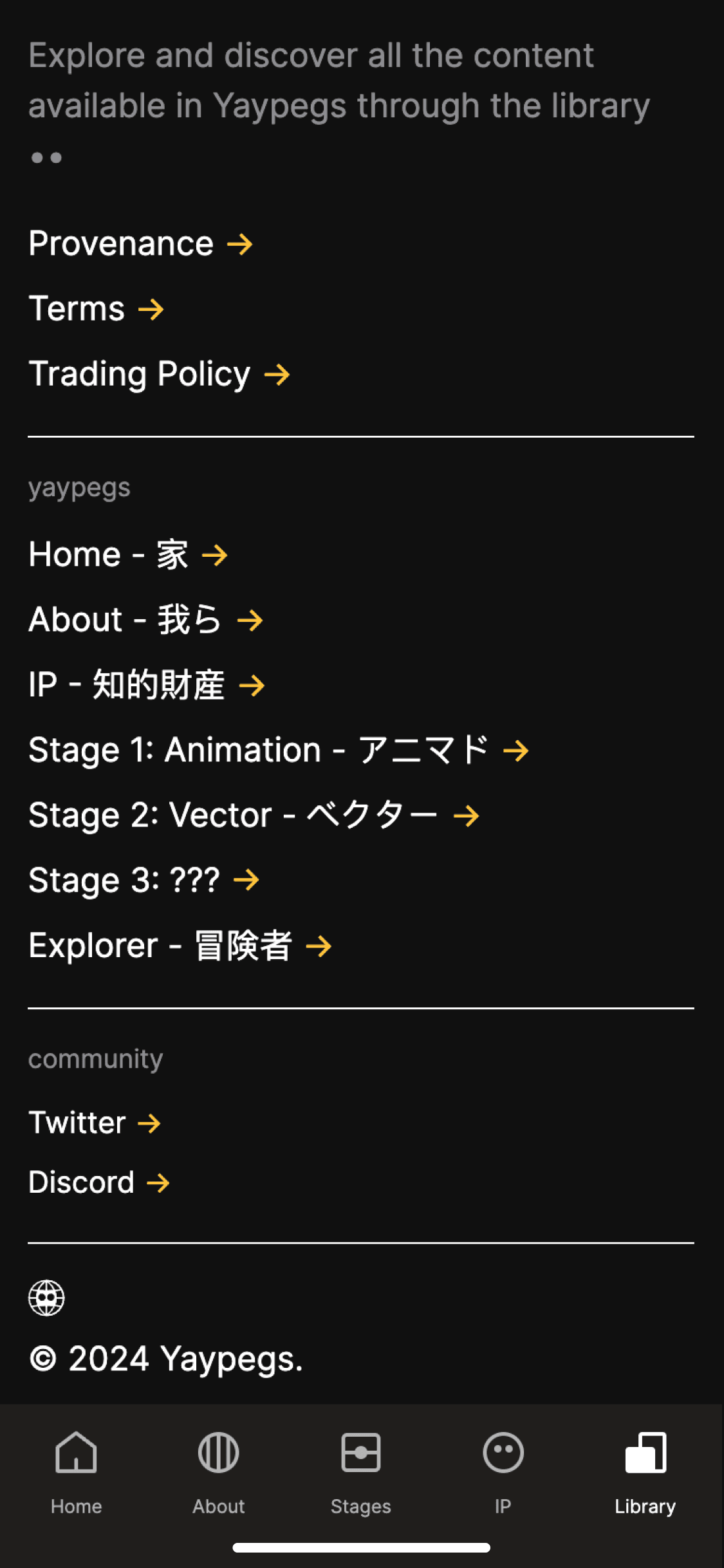Open Stage 1: Animation link
724x1568 pixels.
coord(278,750)
